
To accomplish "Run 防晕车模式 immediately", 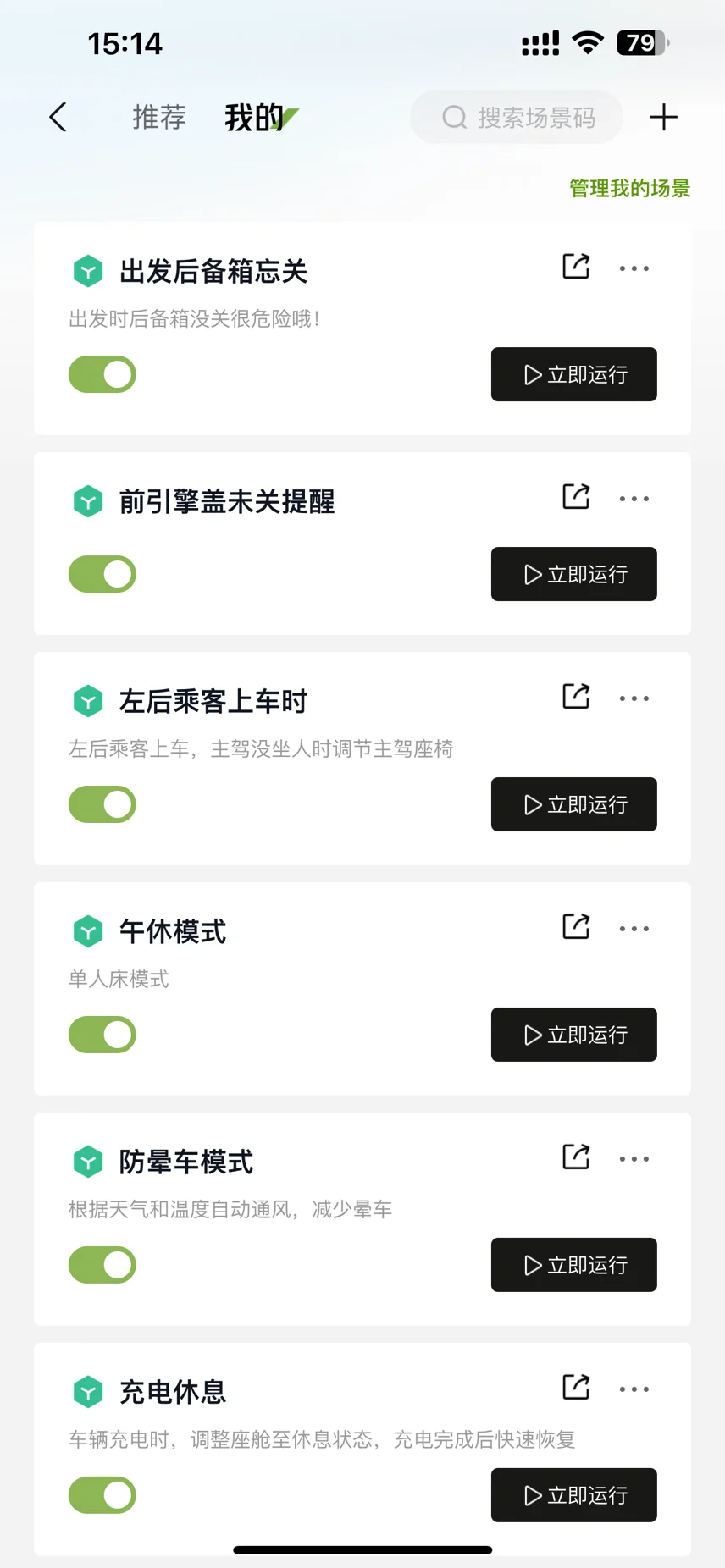I will pyautogui.click(x=574, y=1265).
